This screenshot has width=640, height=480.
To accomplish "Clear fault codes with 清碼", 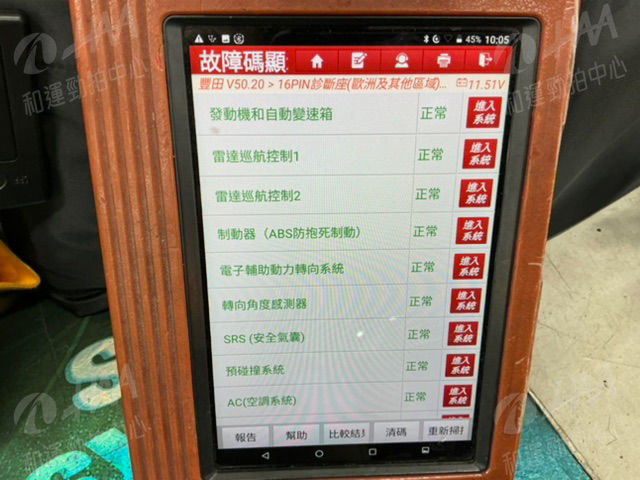I will [396, 432].
